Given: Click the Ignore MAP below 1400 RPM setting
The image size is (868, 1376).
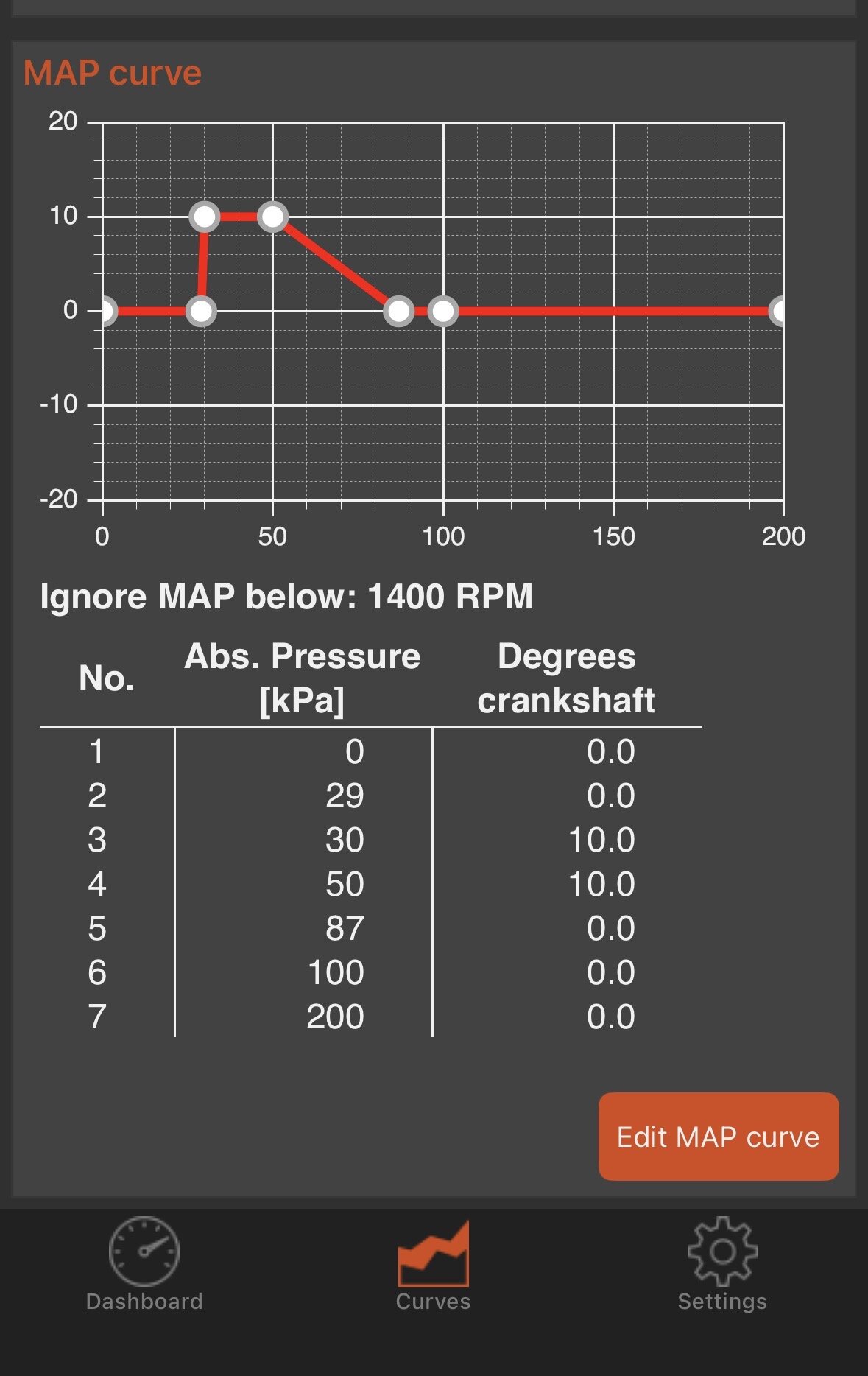Looking at the screenshot, I should [x=289, y=597].
